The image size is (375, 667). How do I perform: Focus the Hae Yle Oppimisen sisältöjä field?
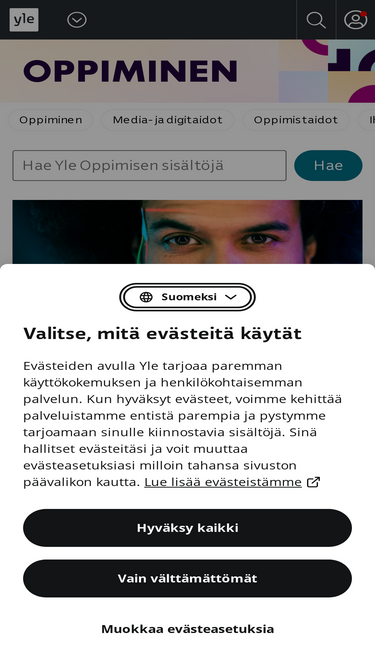149,165
